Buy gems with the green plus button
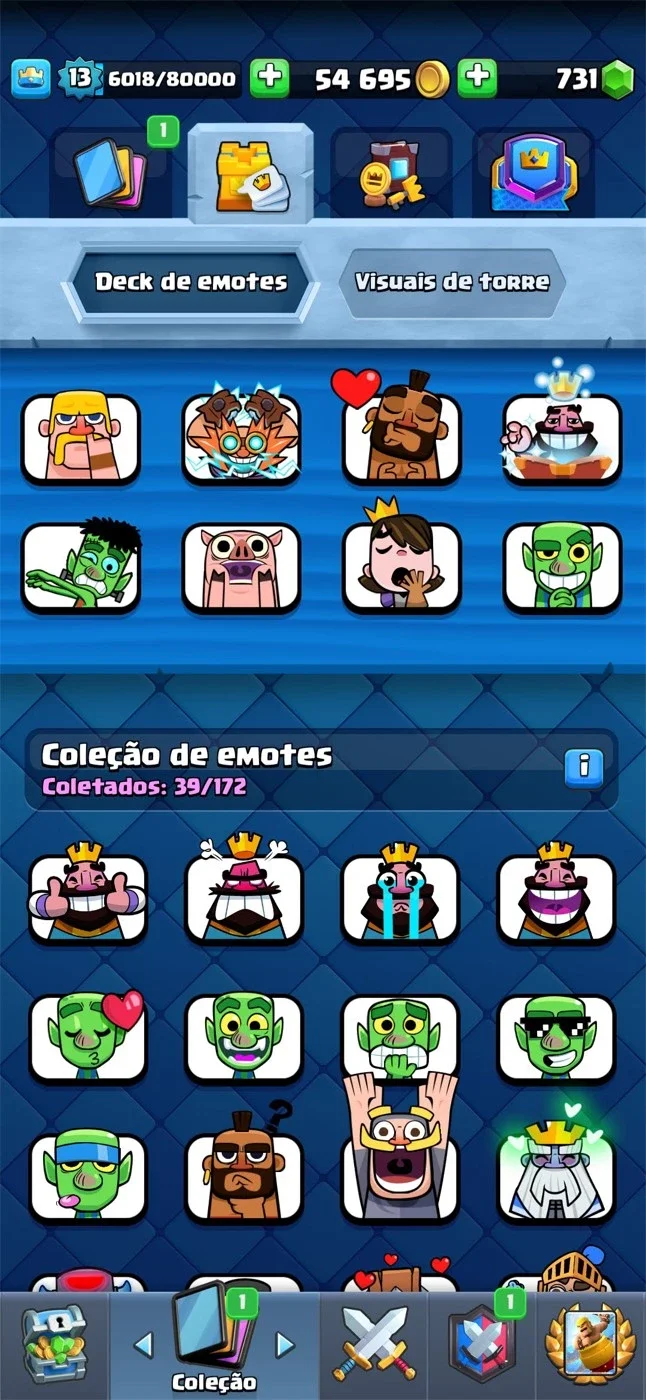646x1400 pixels. click(477, 78)
